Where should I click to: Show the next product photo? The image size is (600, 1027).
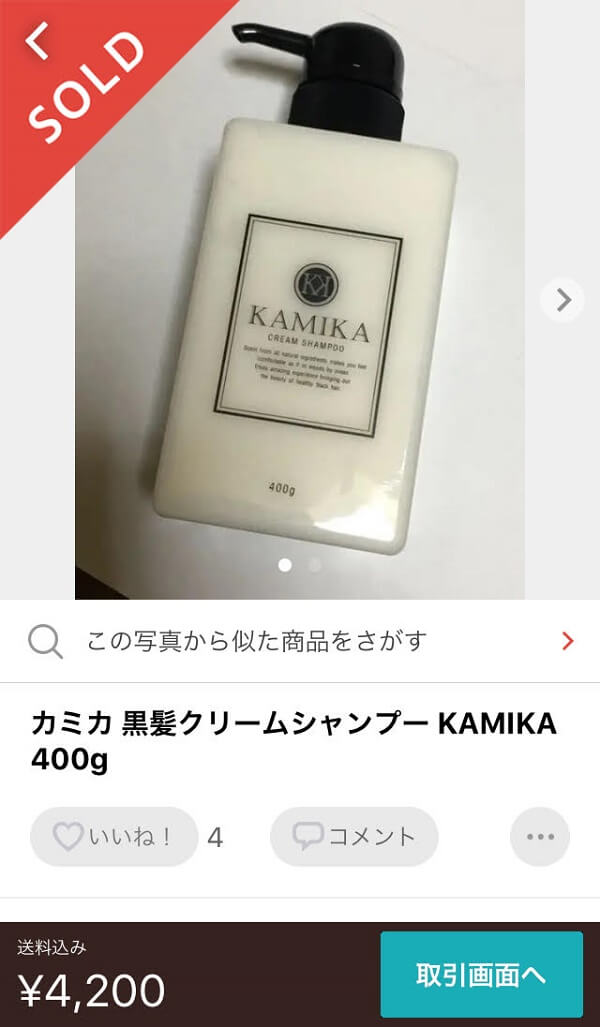pyautogui.click(x=563, y=299)
